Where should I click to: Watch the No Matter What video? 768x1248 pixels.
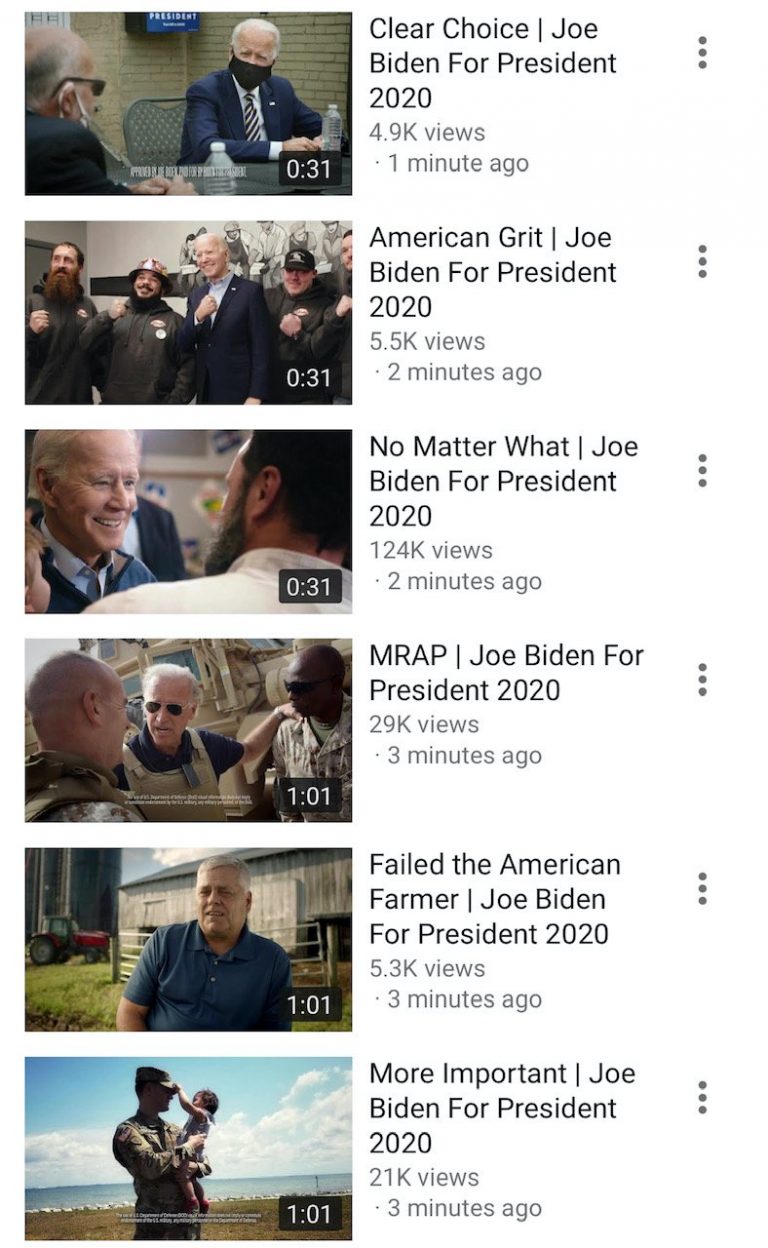[188, 521]
